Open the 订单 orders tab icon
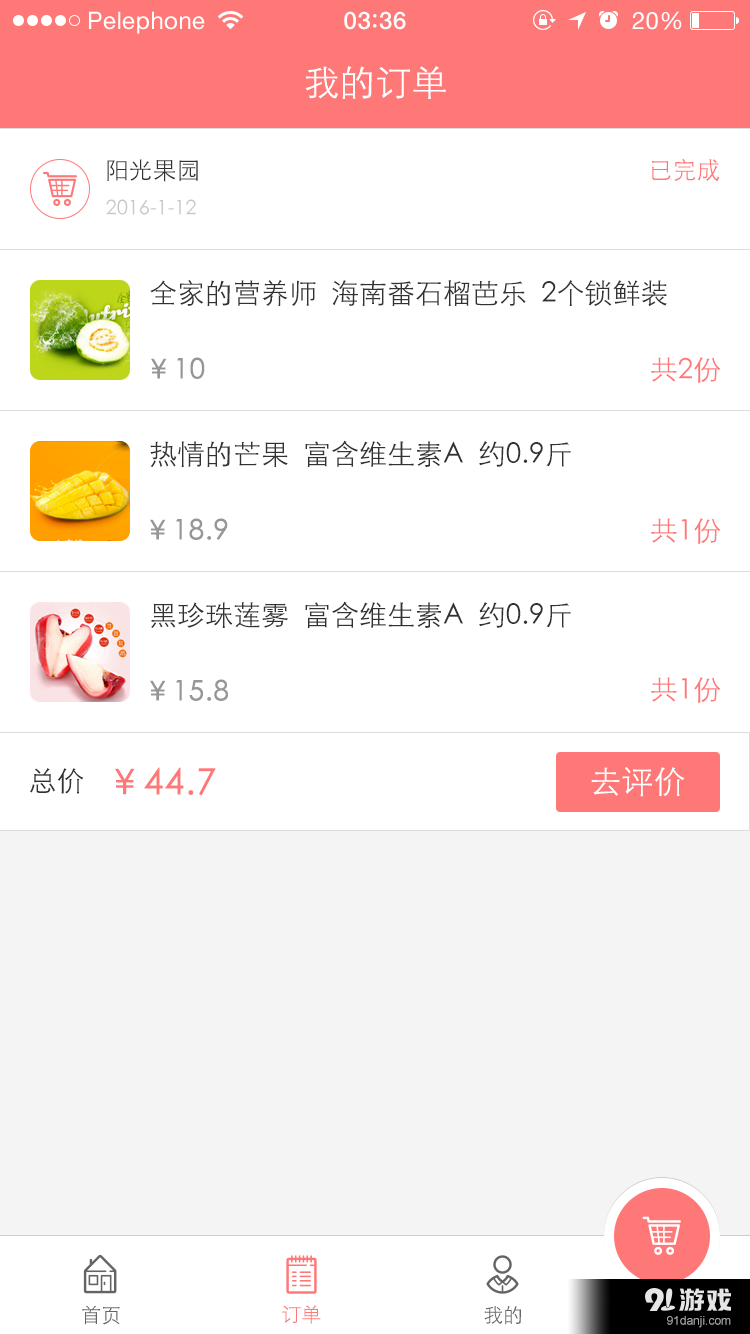The height and width of the screenshot is (1334, 750). pyautogui.click(x=300, y=1274)
